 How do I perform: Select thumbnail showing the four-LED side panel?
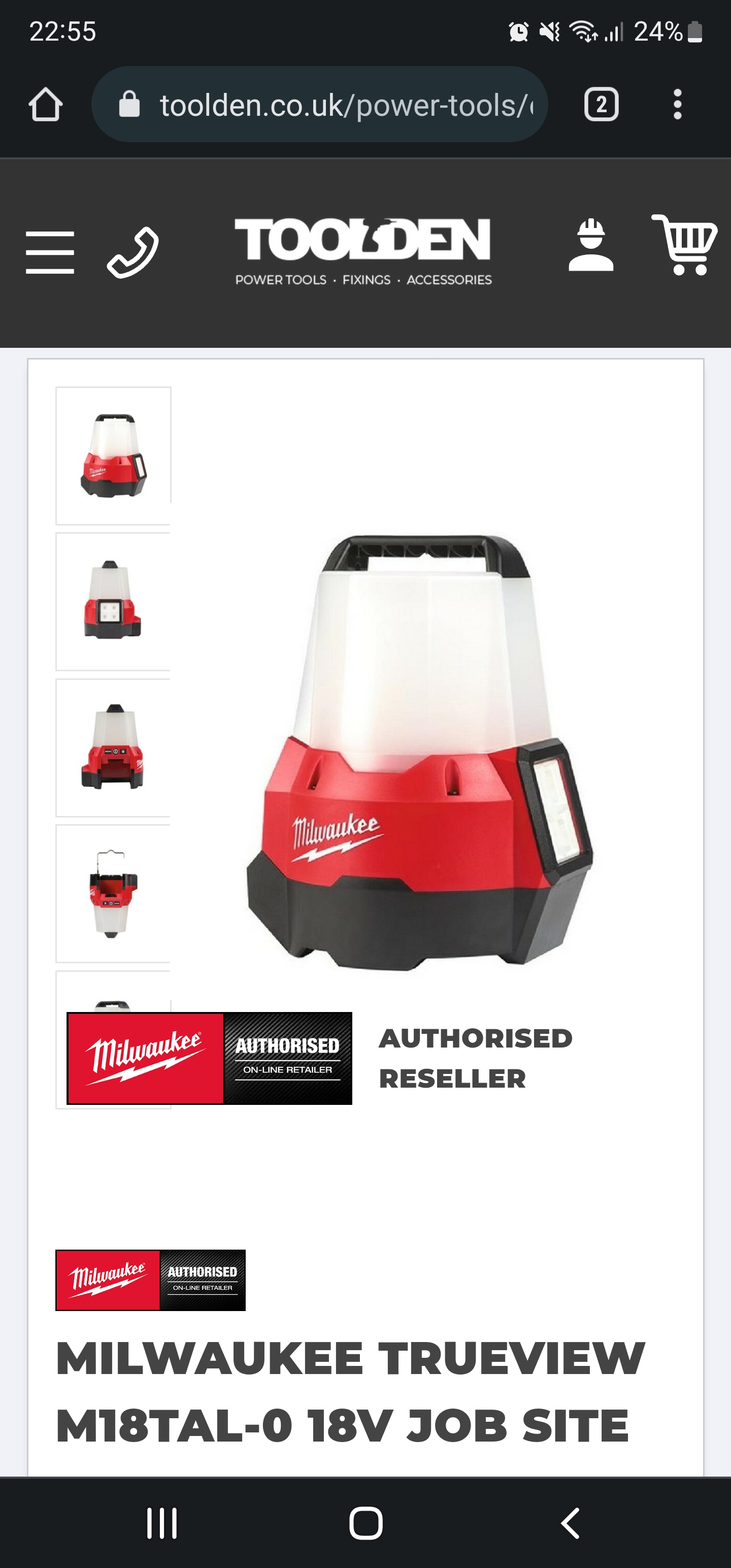point(113,601)
